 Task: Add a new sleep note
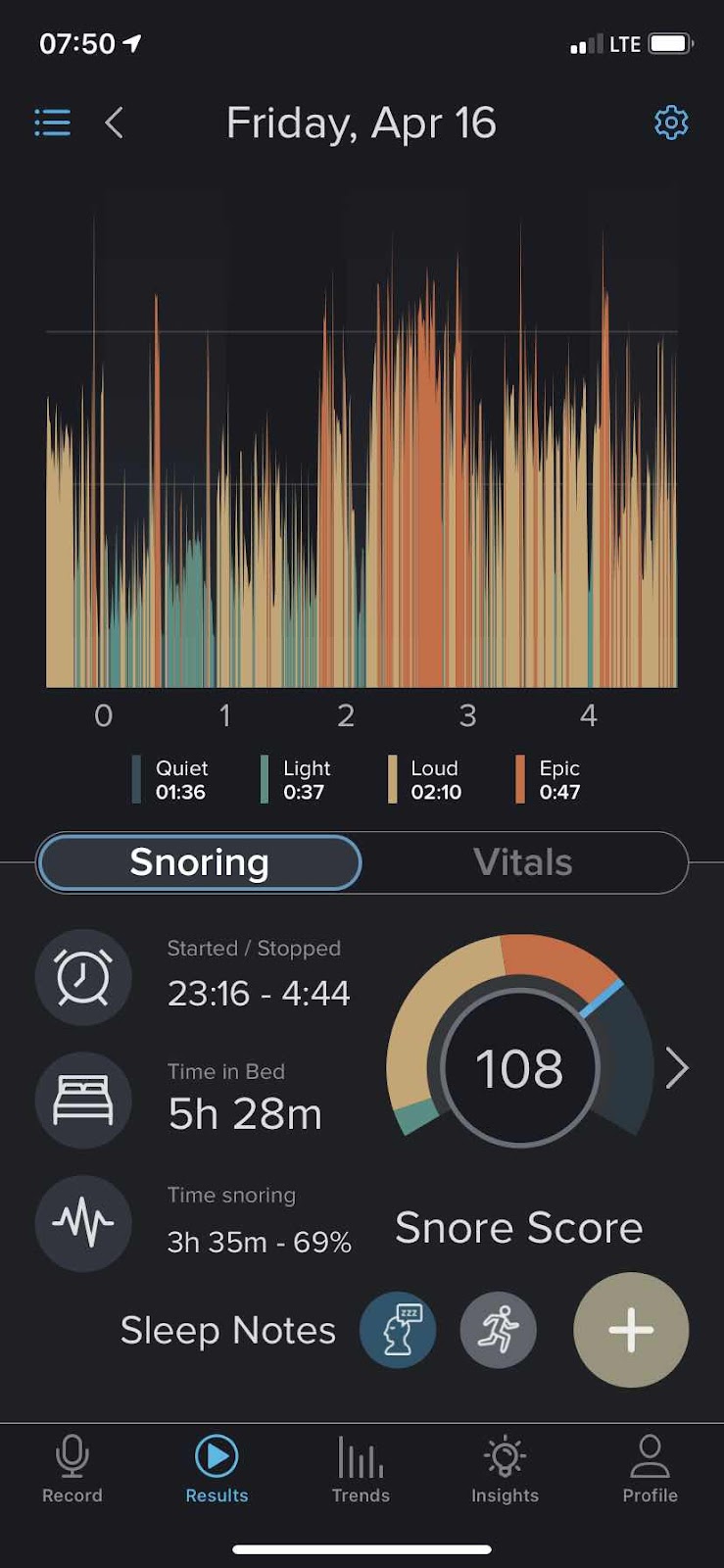(631, 1330)
